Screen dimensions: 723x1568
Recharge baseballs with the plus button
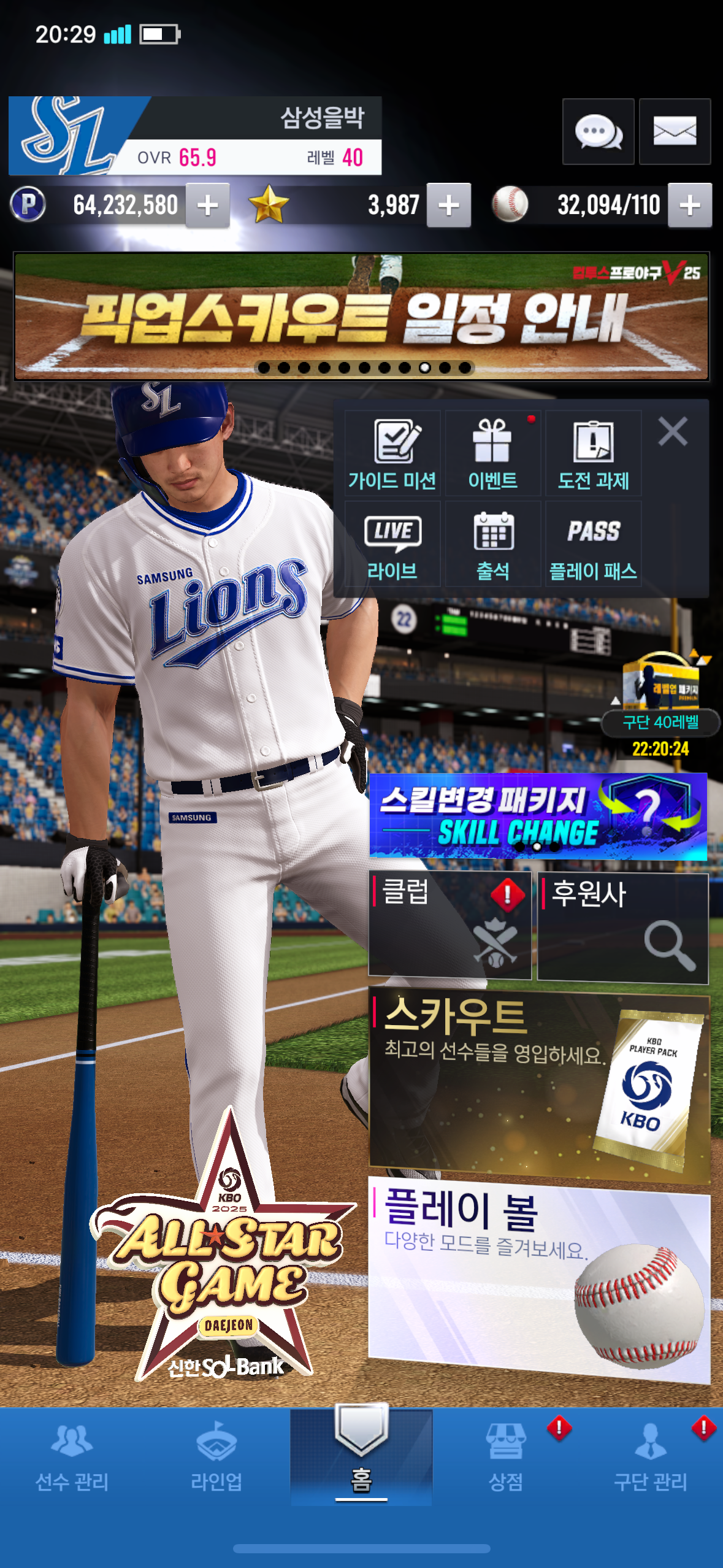point(690,206)
